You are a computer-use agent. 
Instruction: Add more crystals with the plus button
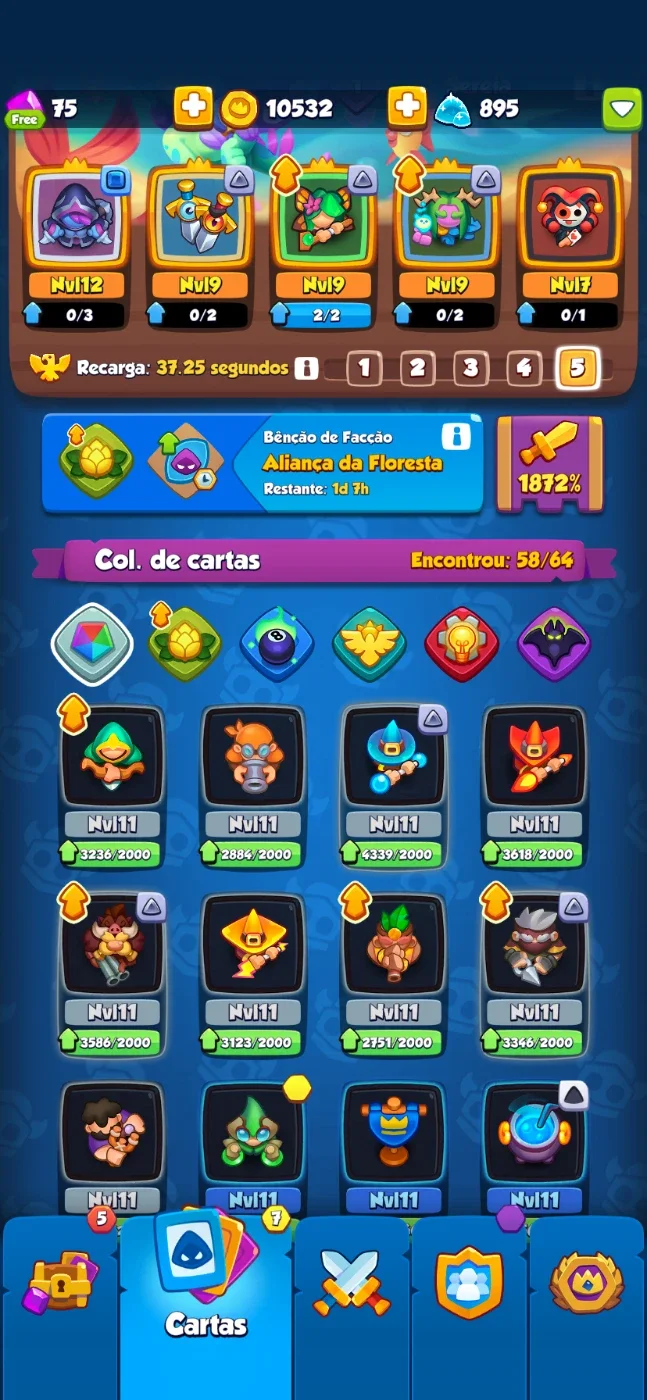(x=406, y=107)
